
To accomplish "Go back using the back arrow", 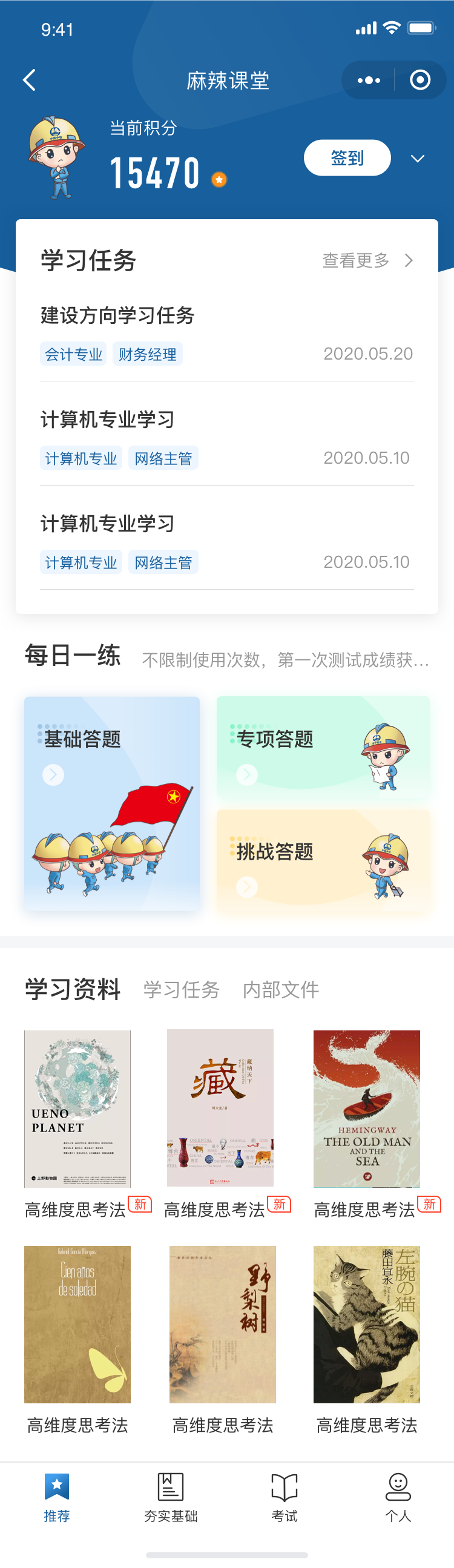I will click(29, 80).
